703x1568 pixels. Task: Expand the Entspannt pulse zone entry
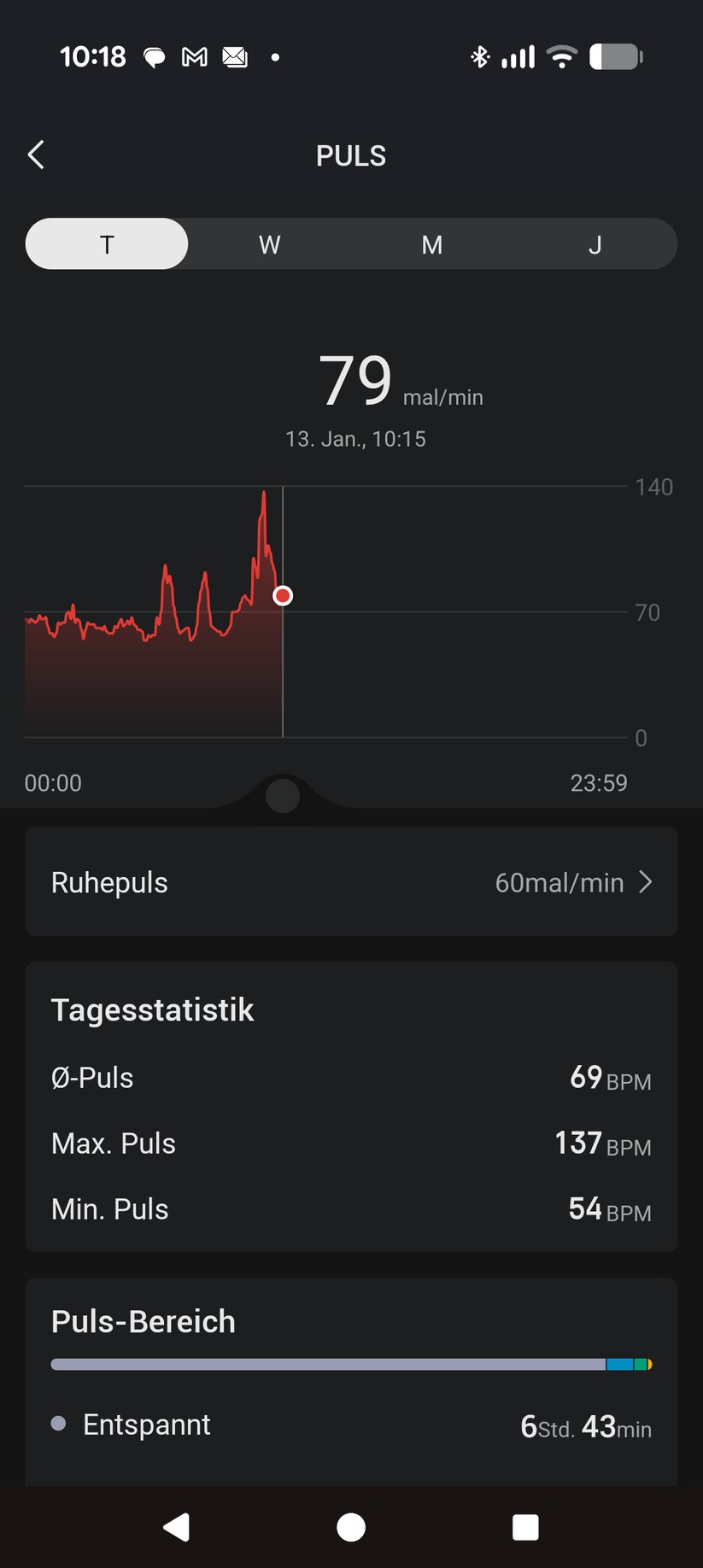tap(351, 1424)
